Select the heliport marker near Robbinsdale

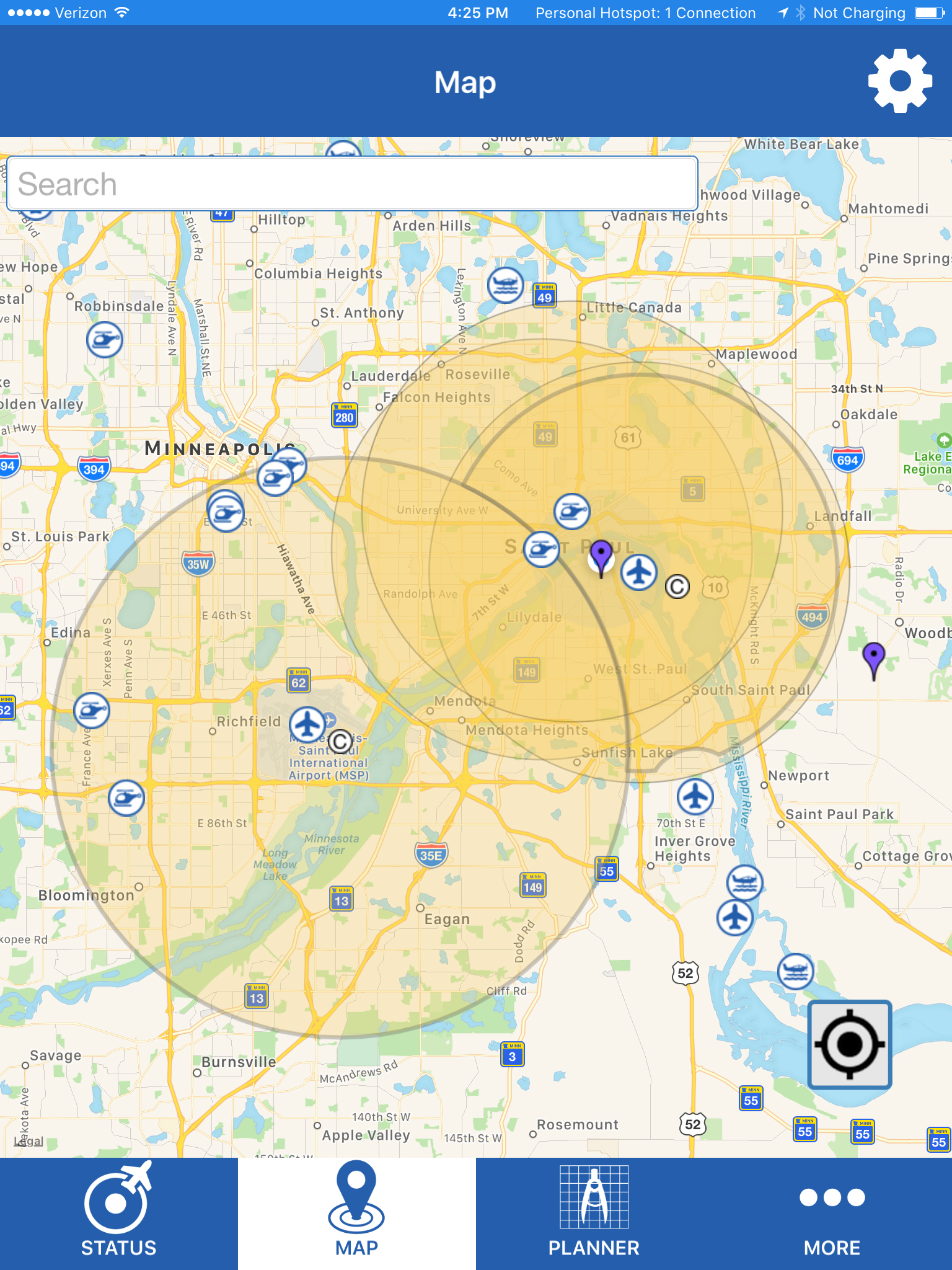(x=104, y=339)
